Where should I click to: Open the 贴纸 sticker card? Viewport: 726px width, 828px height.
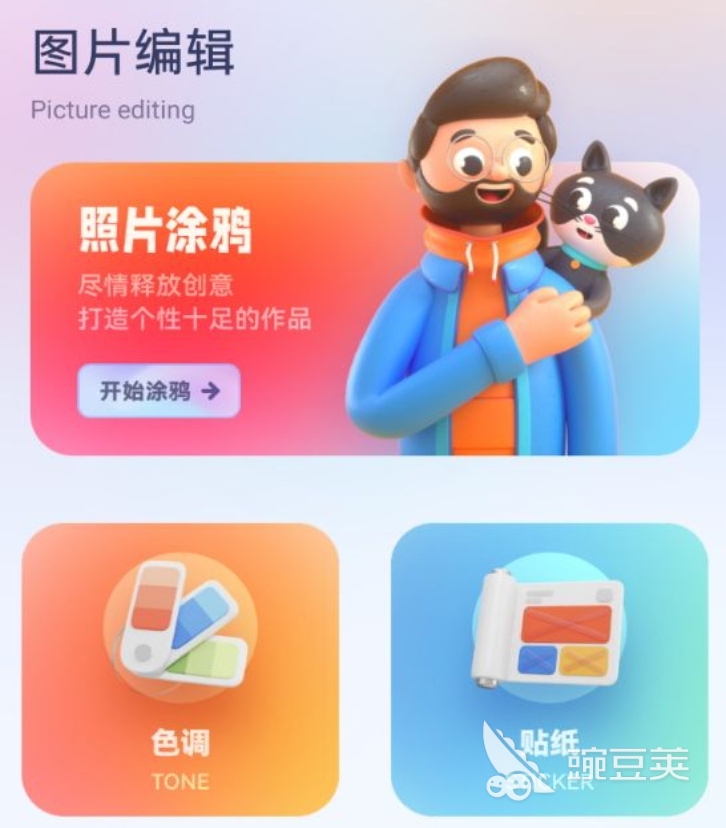pyautogui.click(x=549, y=668)
